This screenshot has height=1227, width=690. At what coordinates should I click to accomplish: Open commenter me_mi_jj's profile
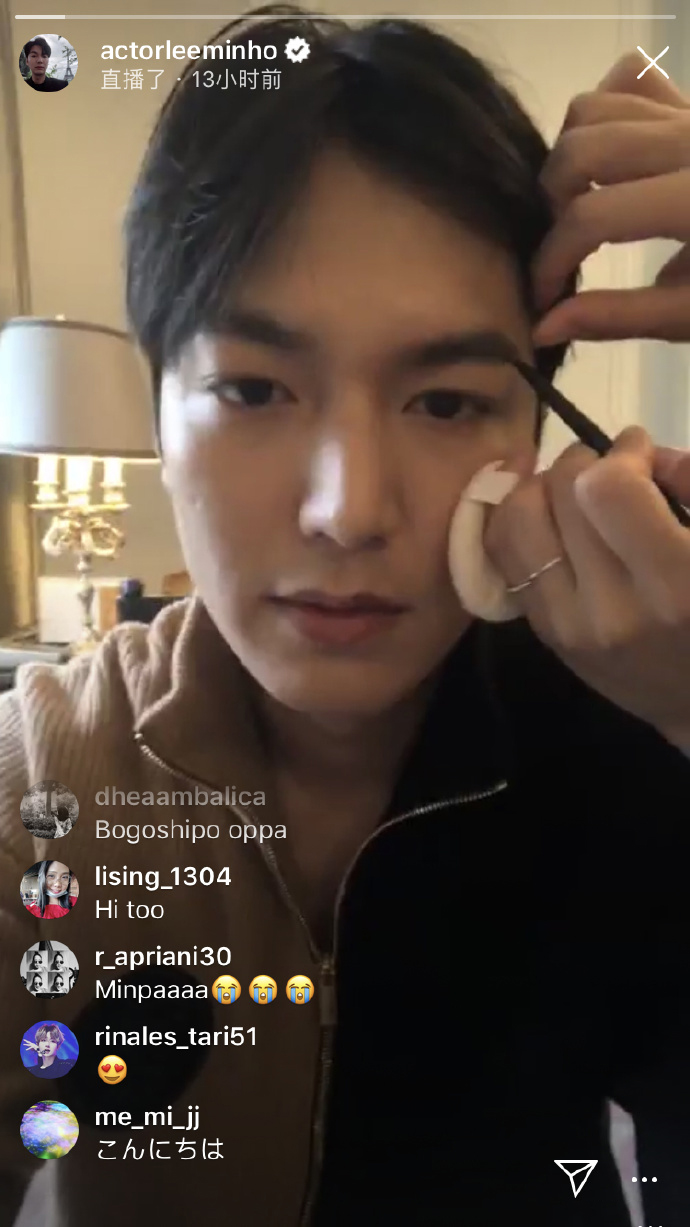pos(49,1129)
